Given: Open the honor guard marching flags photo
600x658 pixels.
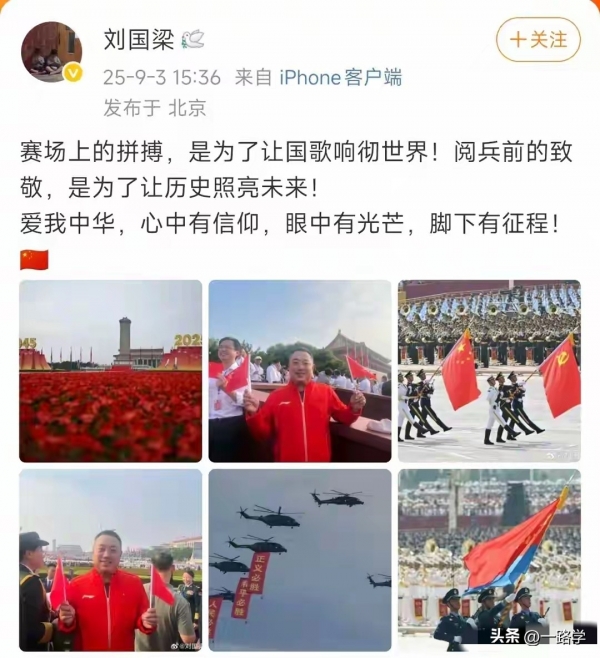Looking at the screenshot, I should coord(489,370).
